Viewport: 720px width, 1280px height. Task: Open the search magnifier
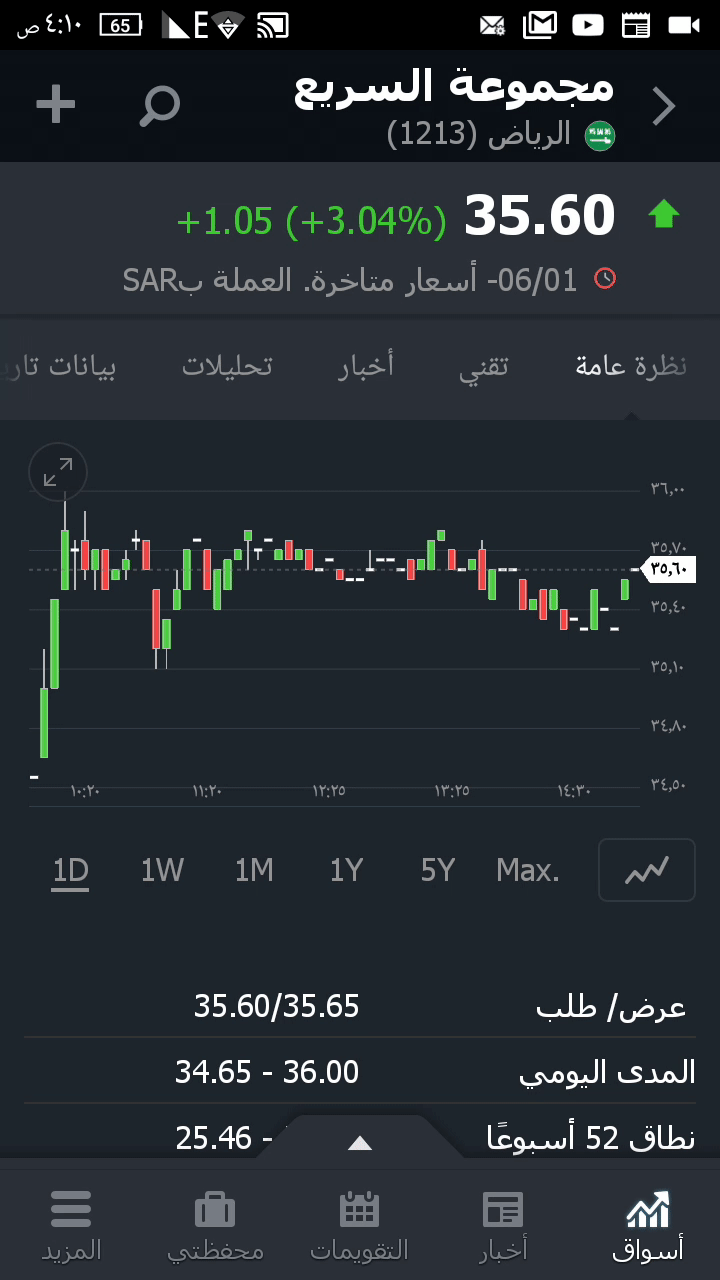click(x=159, y=105)
